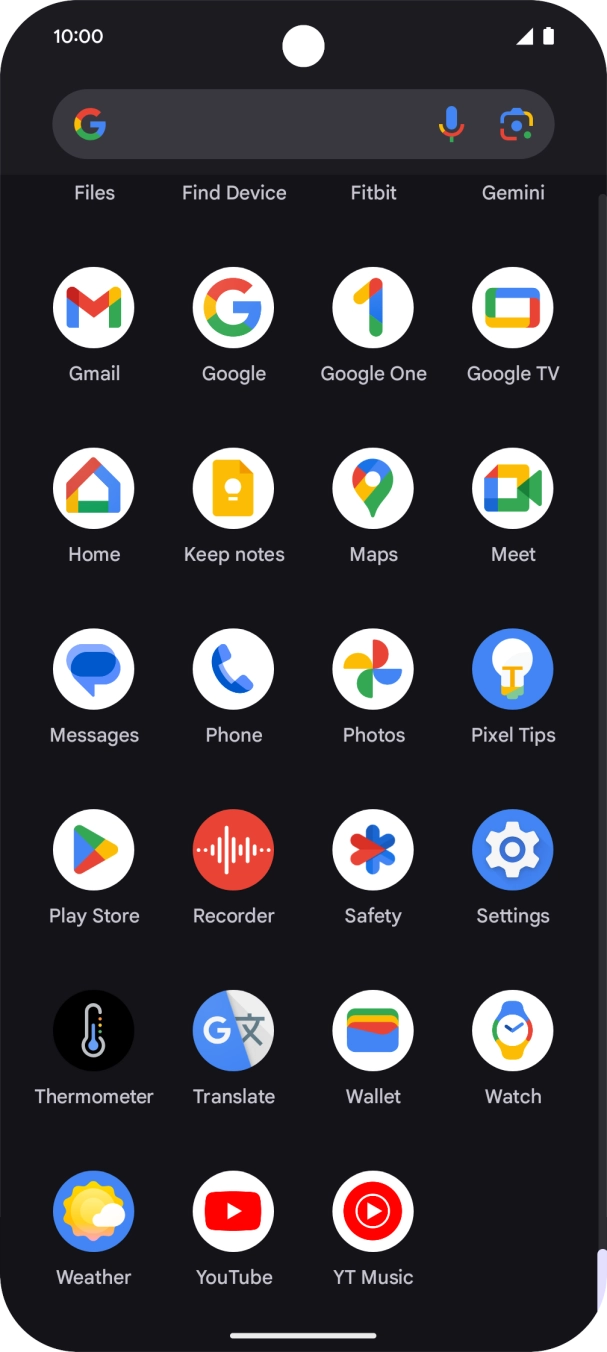
Task: Start voice search with the microphone
Action: click(451, 124)
